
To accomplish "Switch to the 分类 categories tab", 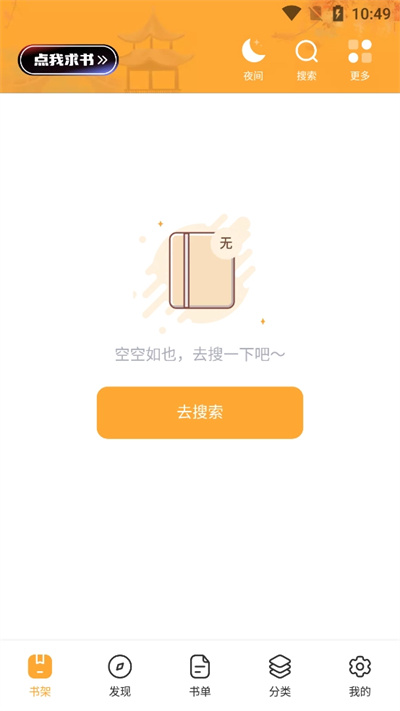I will (280, 676).
